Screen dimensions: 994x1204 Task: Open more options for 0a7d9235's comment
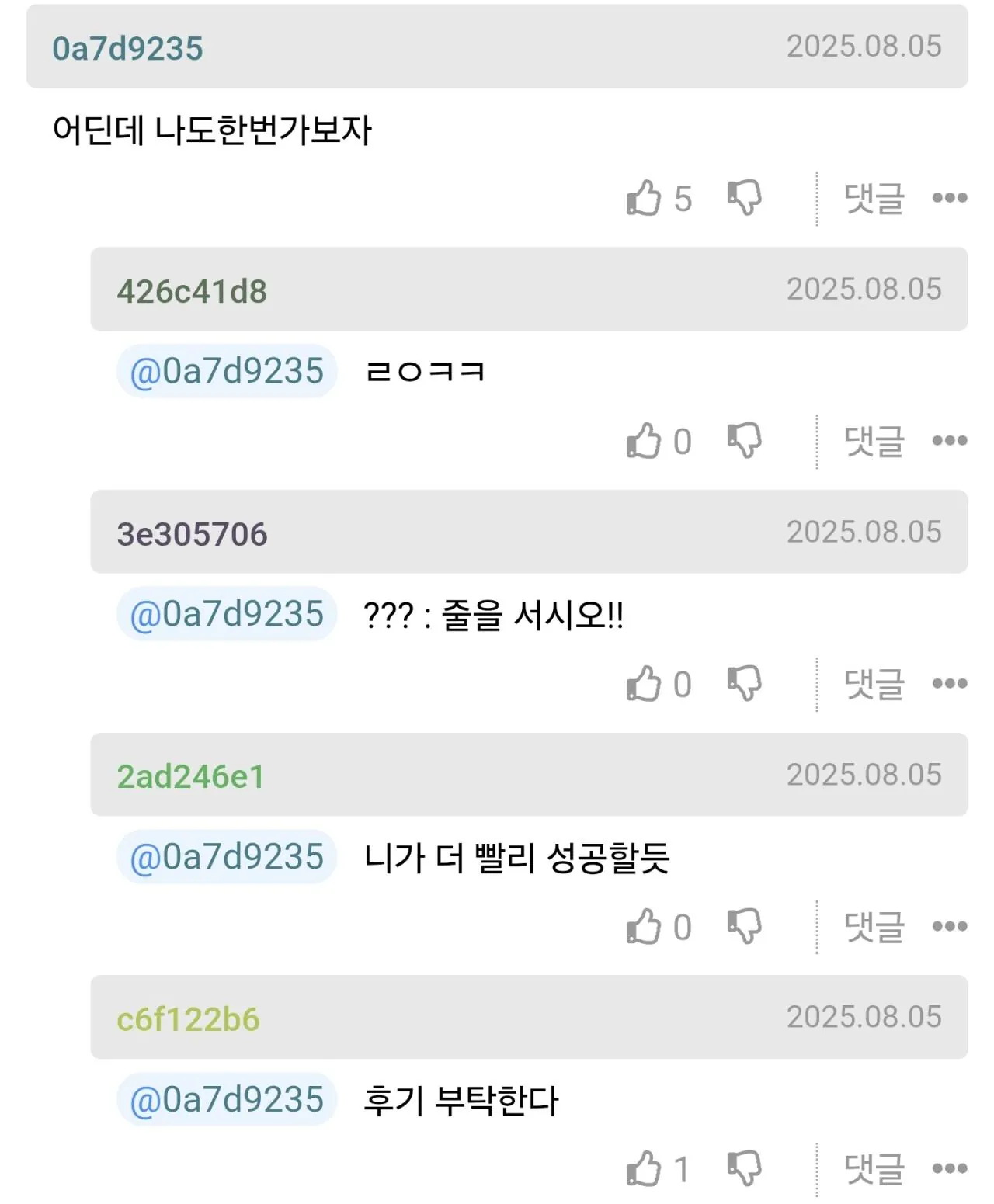click(949, 198)
